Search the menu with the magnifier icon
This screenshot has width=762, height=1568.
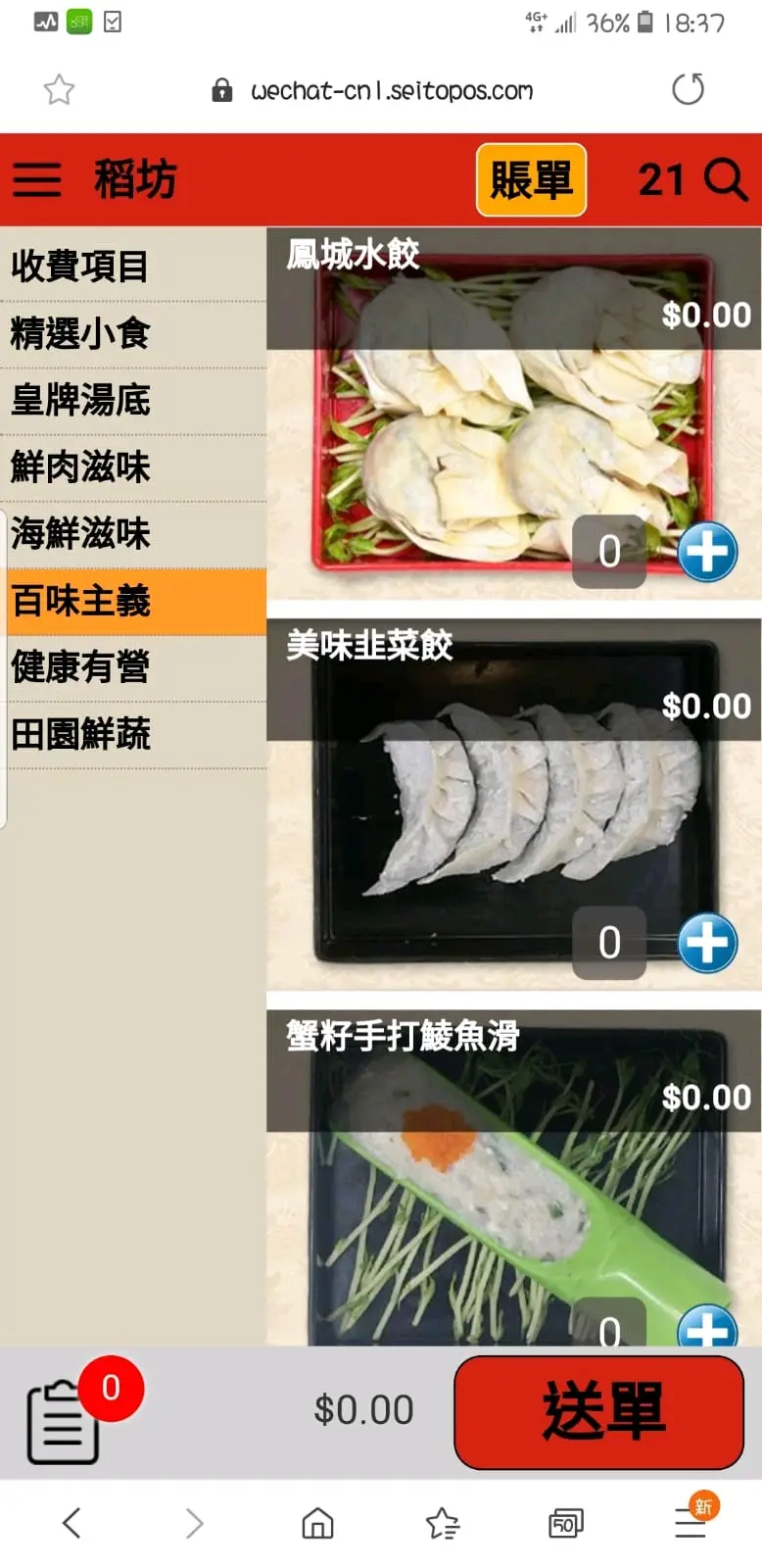[x=726, y=179]
